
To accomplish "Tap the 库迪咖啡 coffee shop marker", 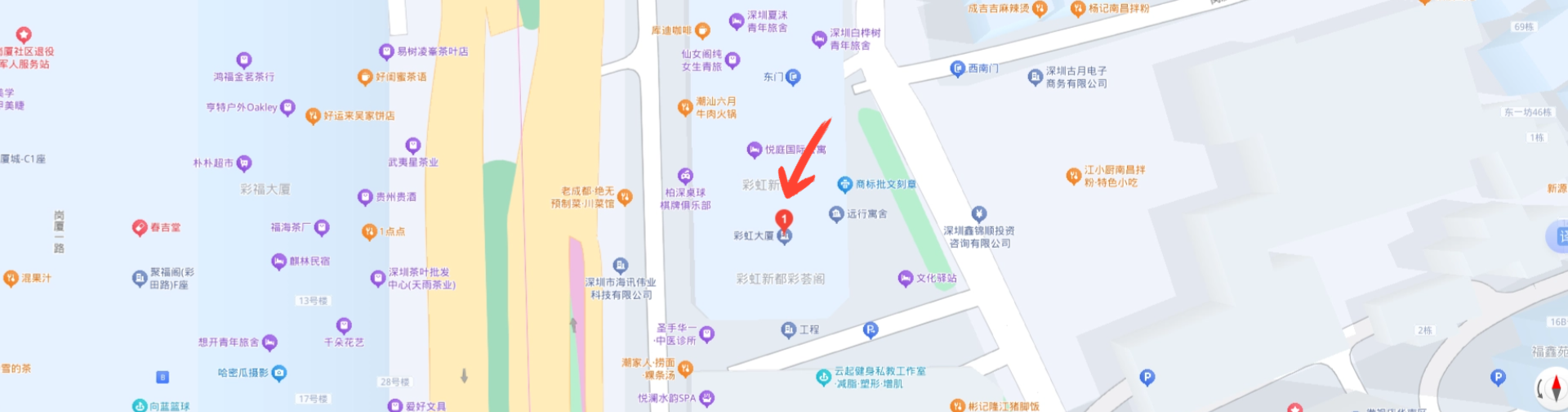I will click(702, 31).
